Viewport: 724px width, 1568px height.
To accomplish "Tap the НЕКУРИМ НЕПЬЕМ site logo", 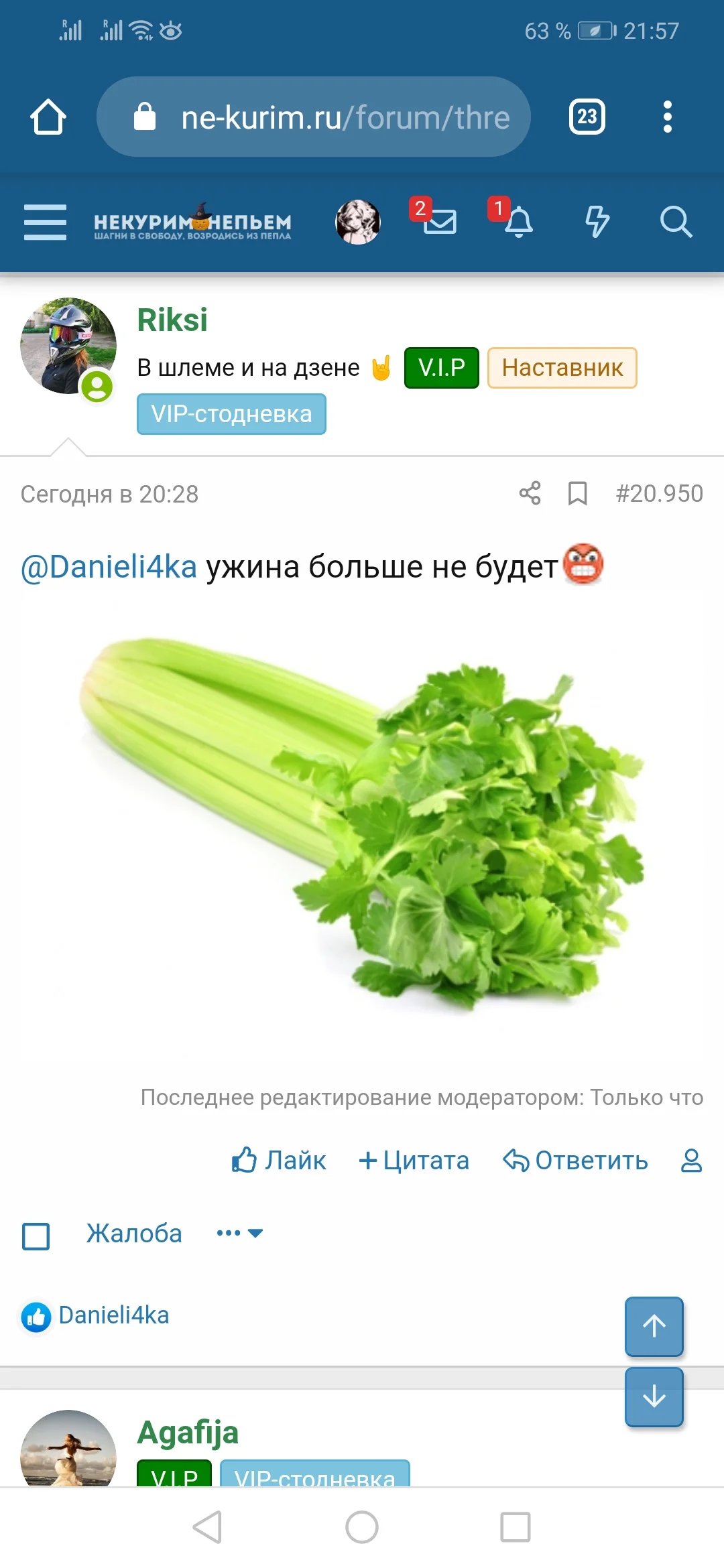I will pos(192,223).
